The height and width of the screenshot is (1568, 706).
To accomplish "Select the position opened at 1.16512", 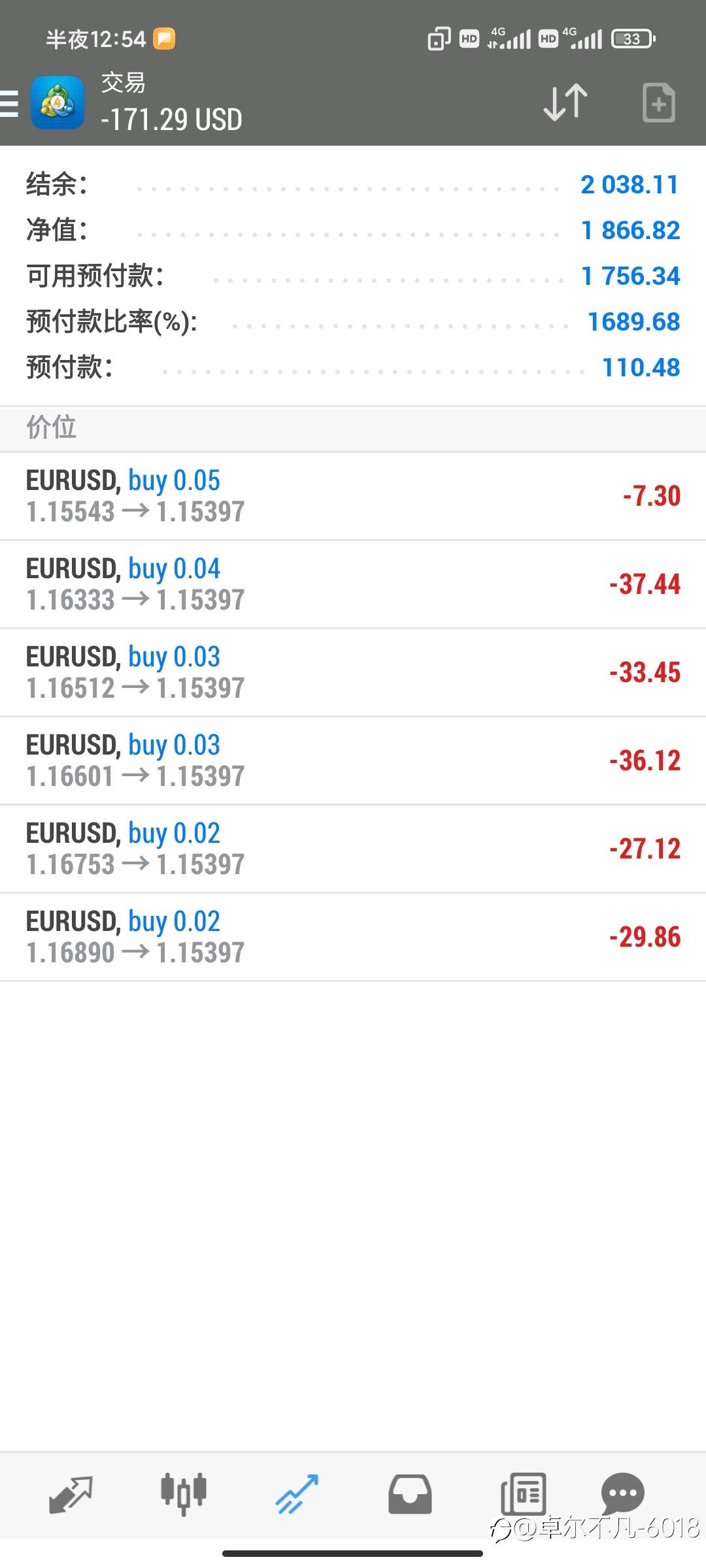I will 353,673.
